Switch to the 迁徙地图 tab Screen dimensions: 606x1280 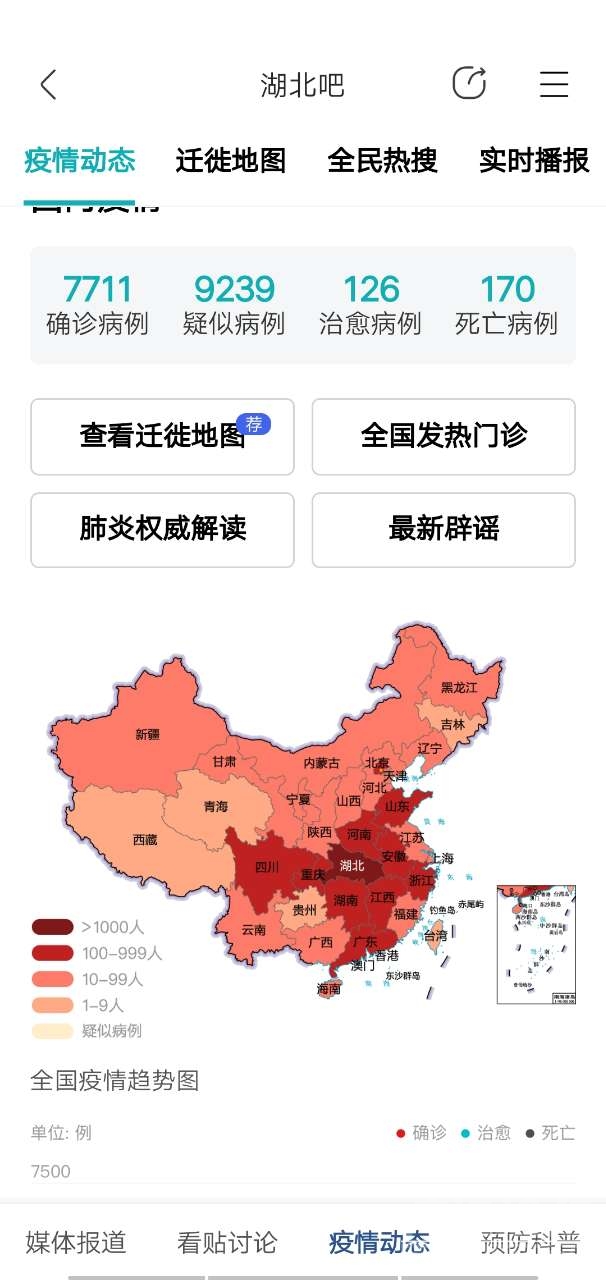click(x=231, y=161)
